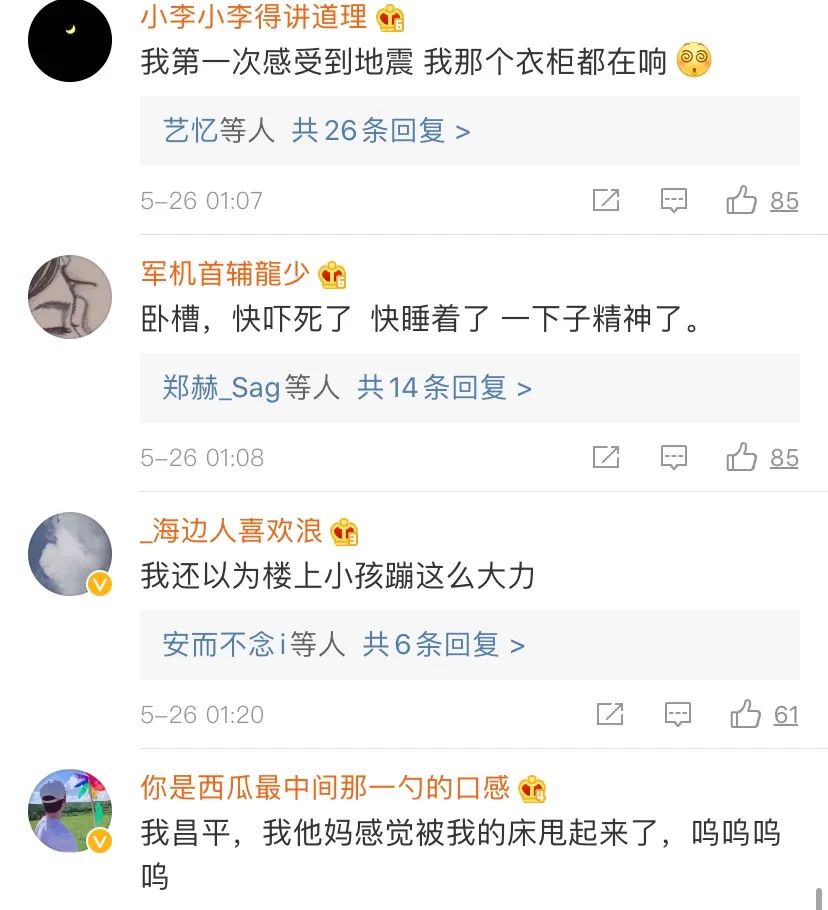Like _海边人喜欢浪's comment
This screenshot has width=828, height=910.
[x=745, y=714]
